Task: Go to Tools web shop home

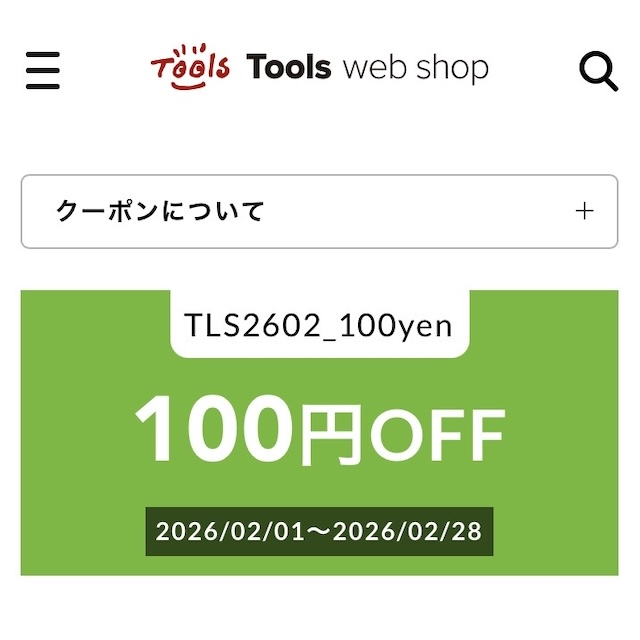Action: point(320,68)
